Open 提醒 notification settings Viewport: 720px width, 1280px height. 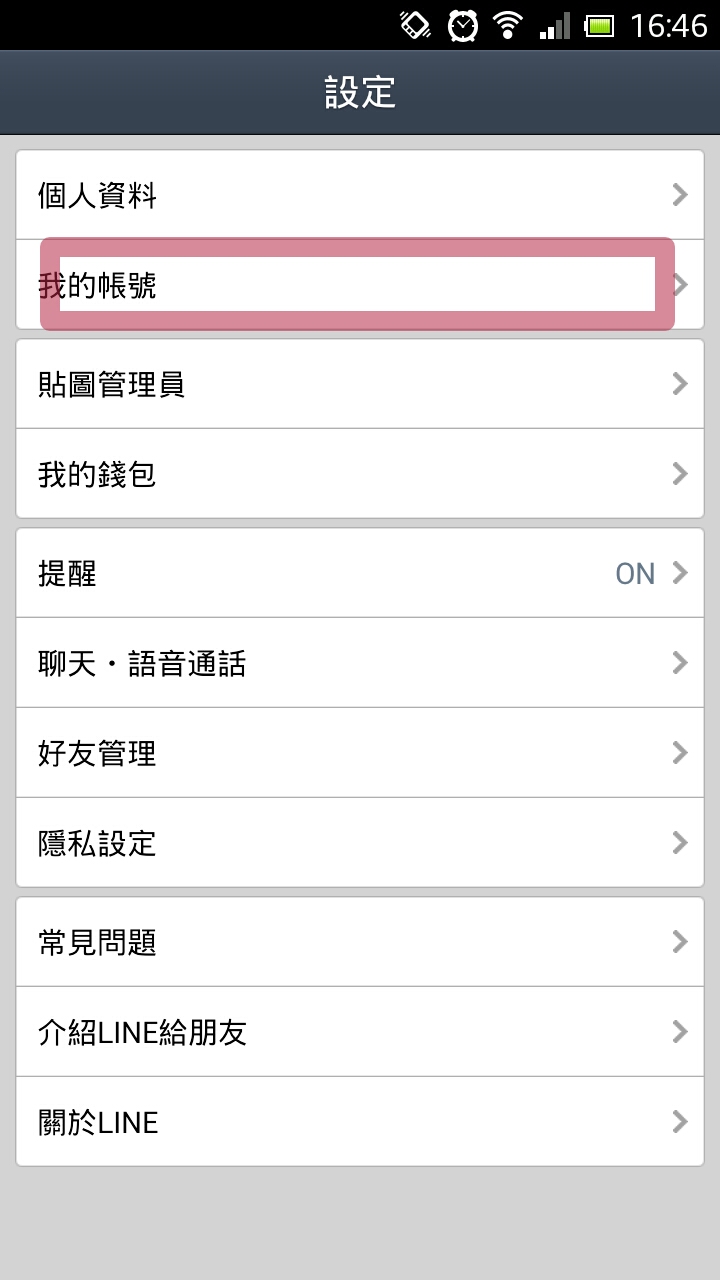360,573
